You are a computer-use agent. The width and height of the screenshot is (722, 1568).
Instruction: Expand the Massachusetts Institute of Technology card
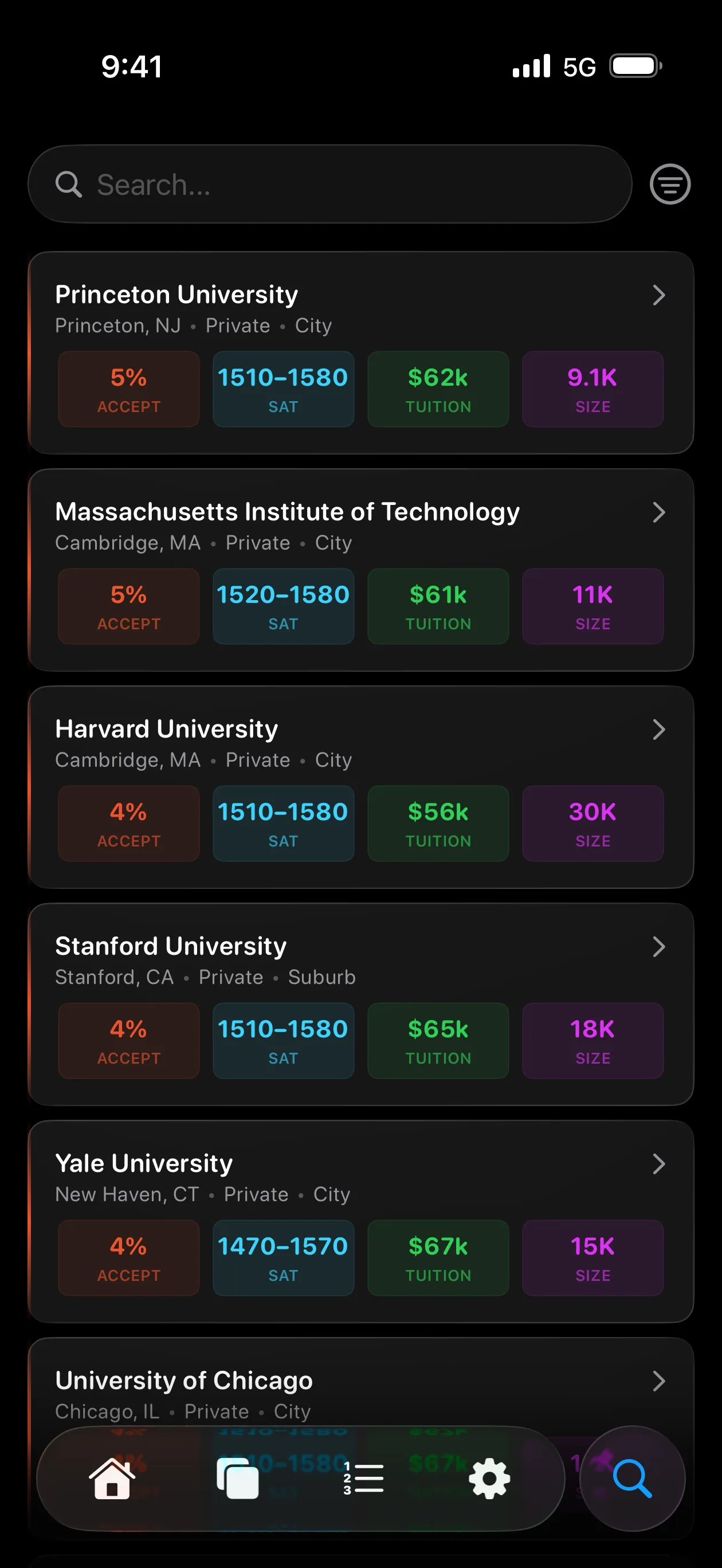pos(660,512)
